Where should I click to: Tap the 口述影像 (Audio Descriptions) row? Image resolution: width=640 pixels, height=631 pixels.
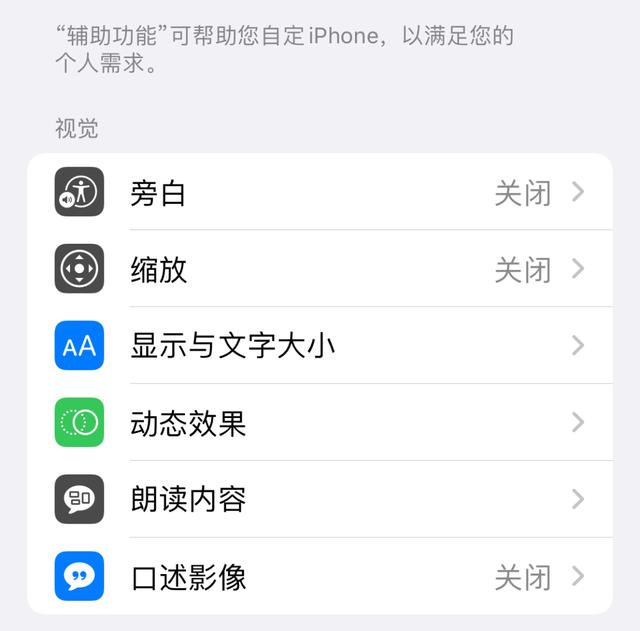(x=320, y=577)
